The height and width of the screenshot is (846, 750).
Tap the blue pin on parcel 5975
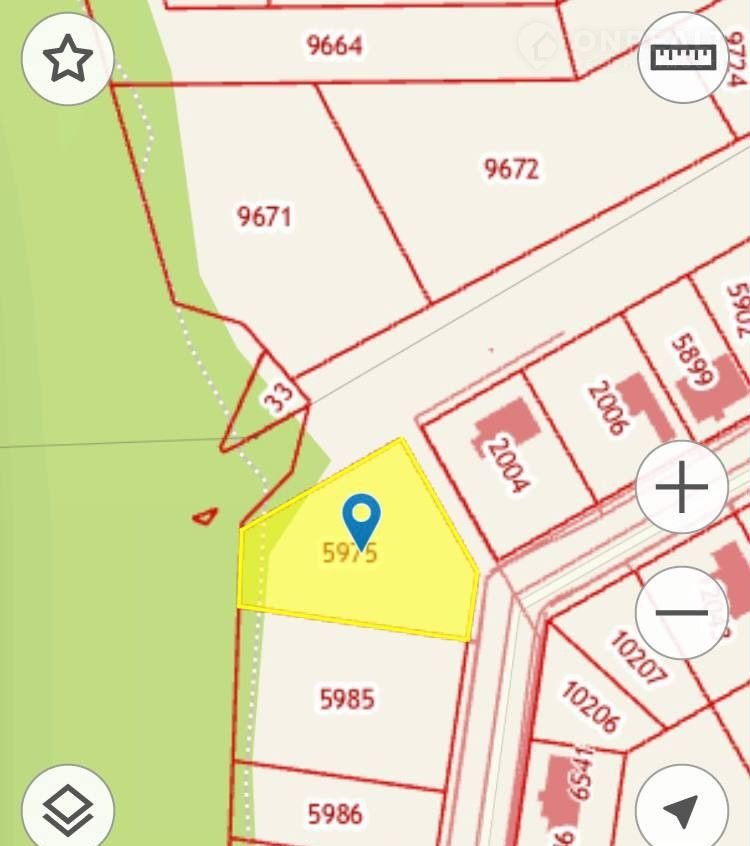(361, 518)
